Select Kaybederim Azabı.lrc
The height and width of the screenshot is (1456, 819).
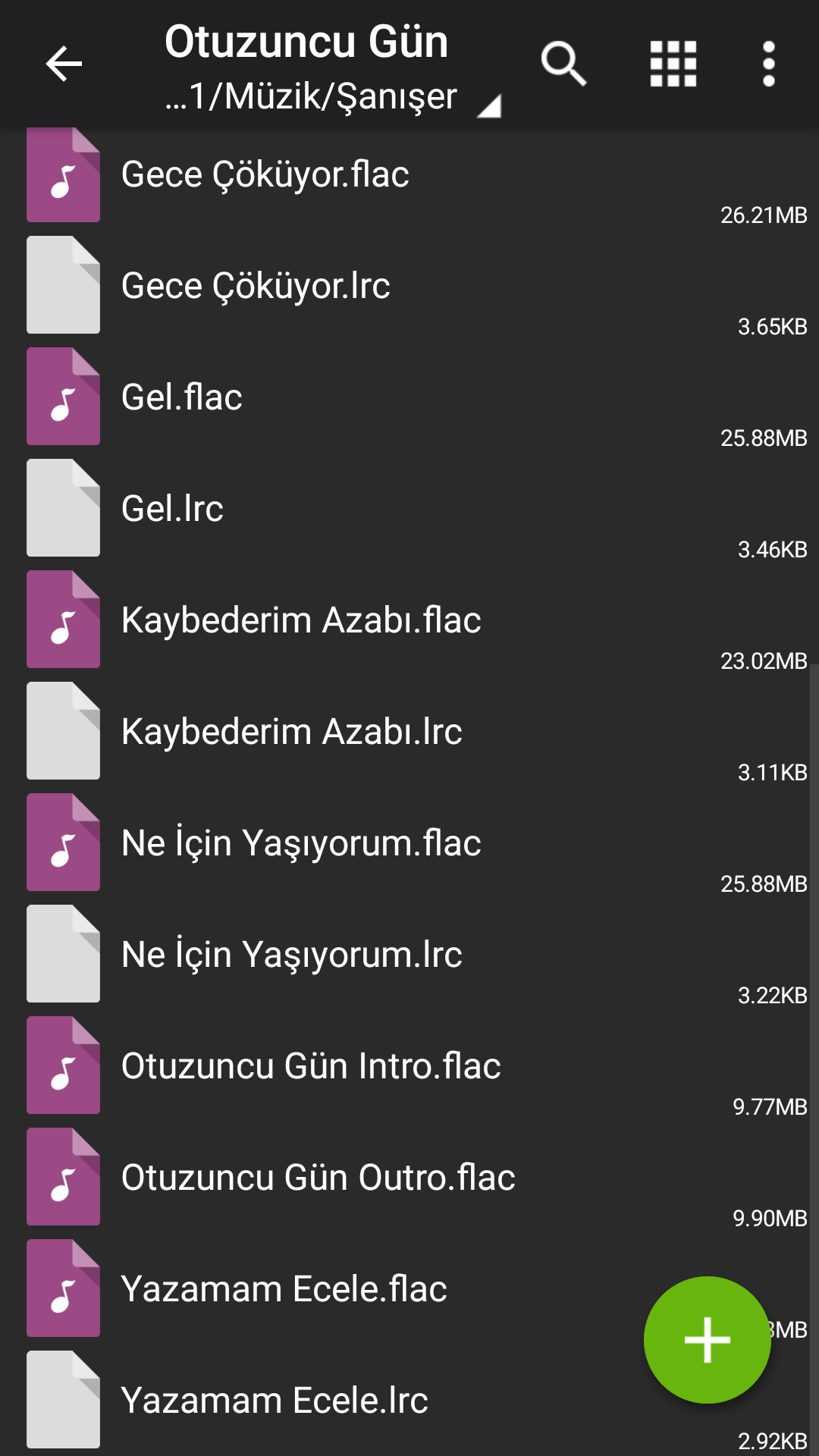292,733
